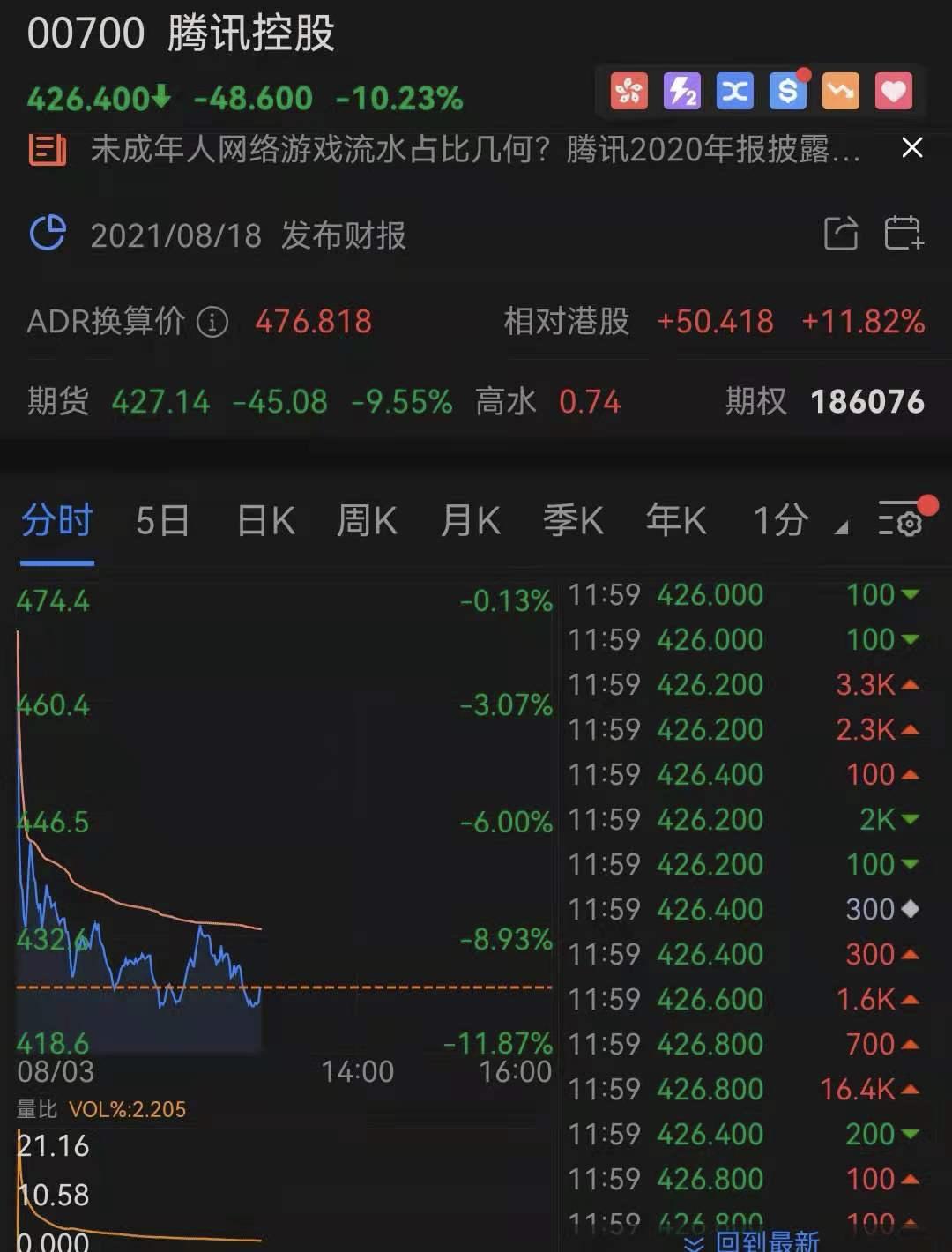Open the dollar-sign quote icon with red badge
Image resolution: width=952 pixels, height=1252 pixels.
tap(787, 91)
